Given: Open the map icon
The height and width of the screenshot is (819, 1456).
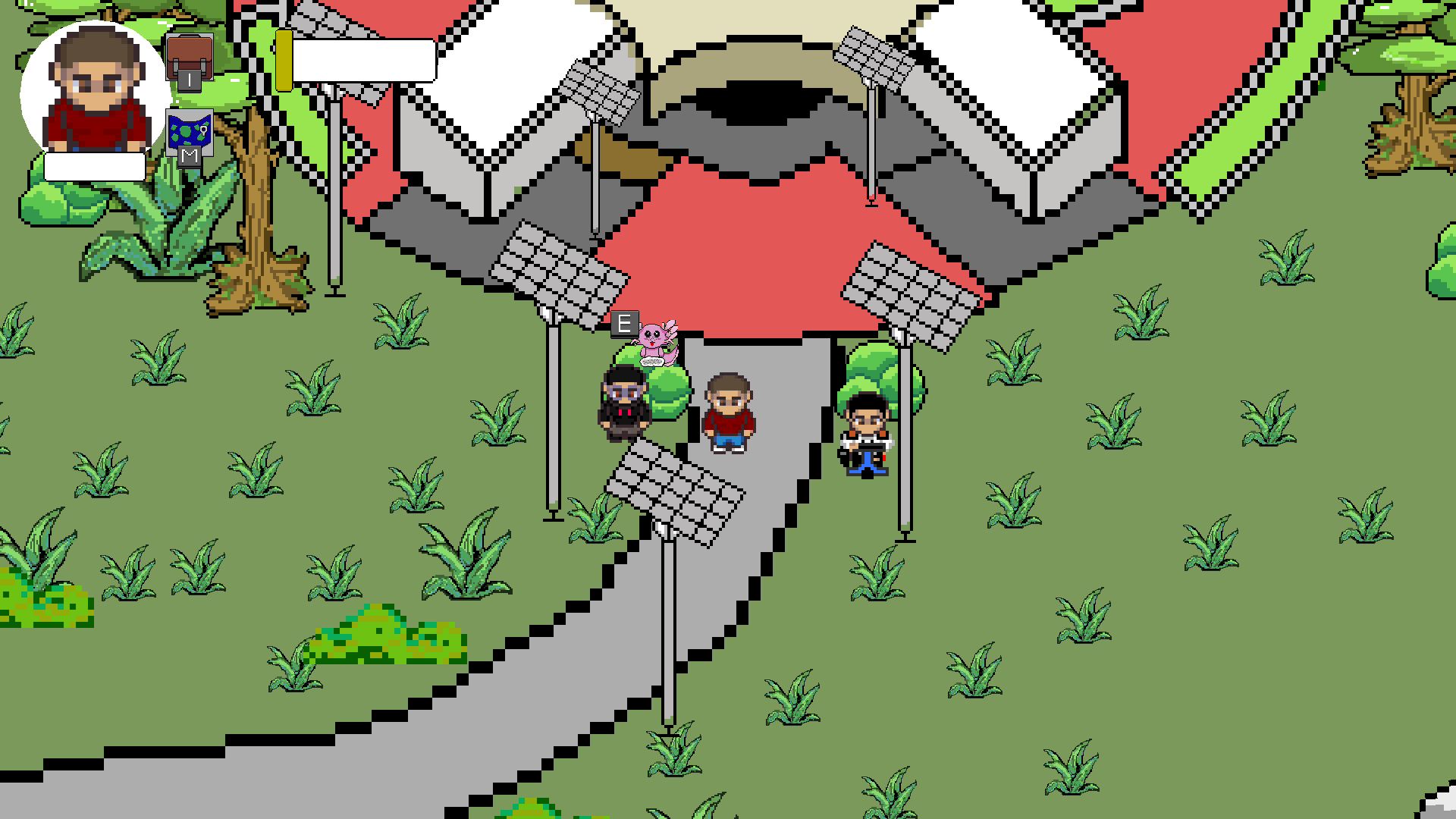Looking at the screenshot, I should click(189, 132).
